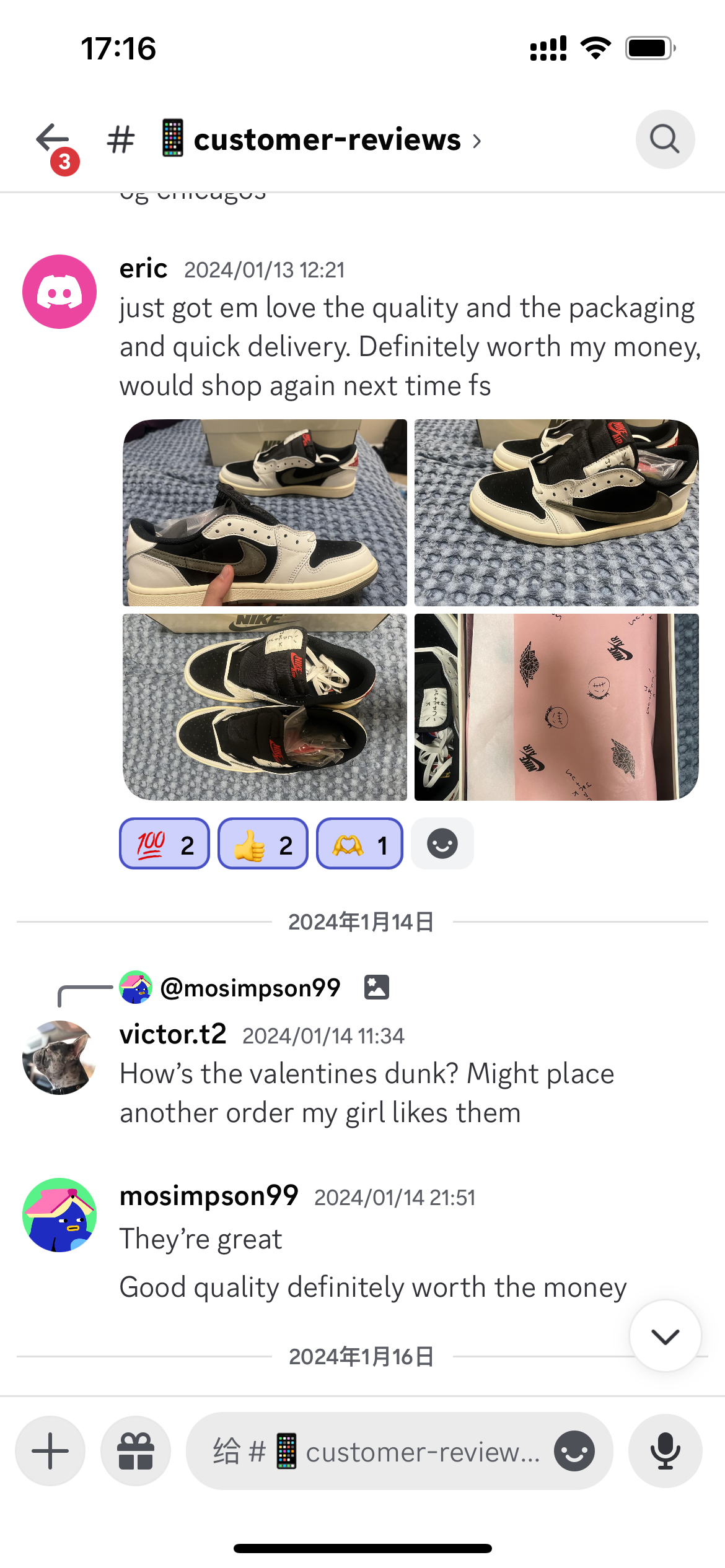Image resolution: width=725 pixels, height=1568 pixels.
Task: Go back using the back arrow
Action: coord(53,140)
